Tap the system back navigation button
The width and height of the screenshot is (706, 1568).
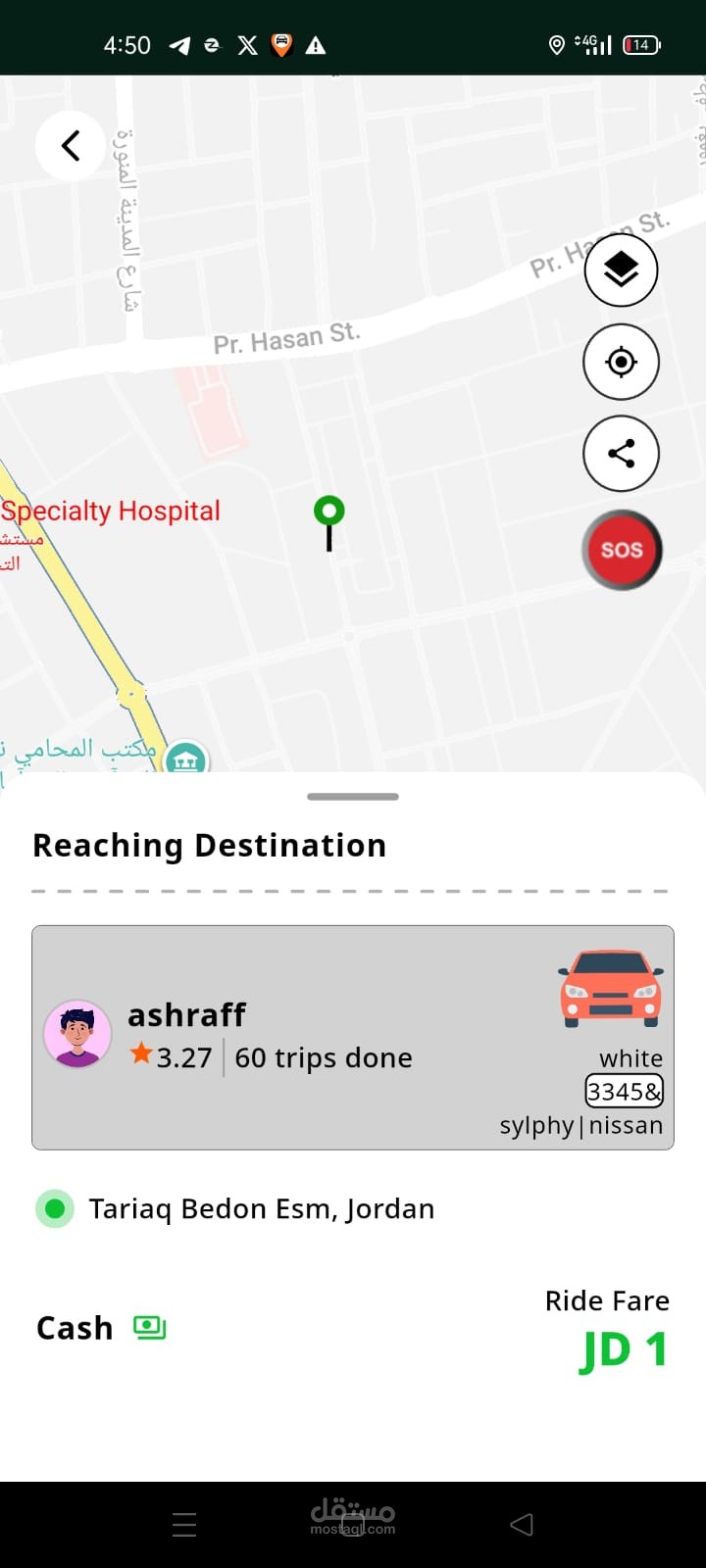(522, 1524)
